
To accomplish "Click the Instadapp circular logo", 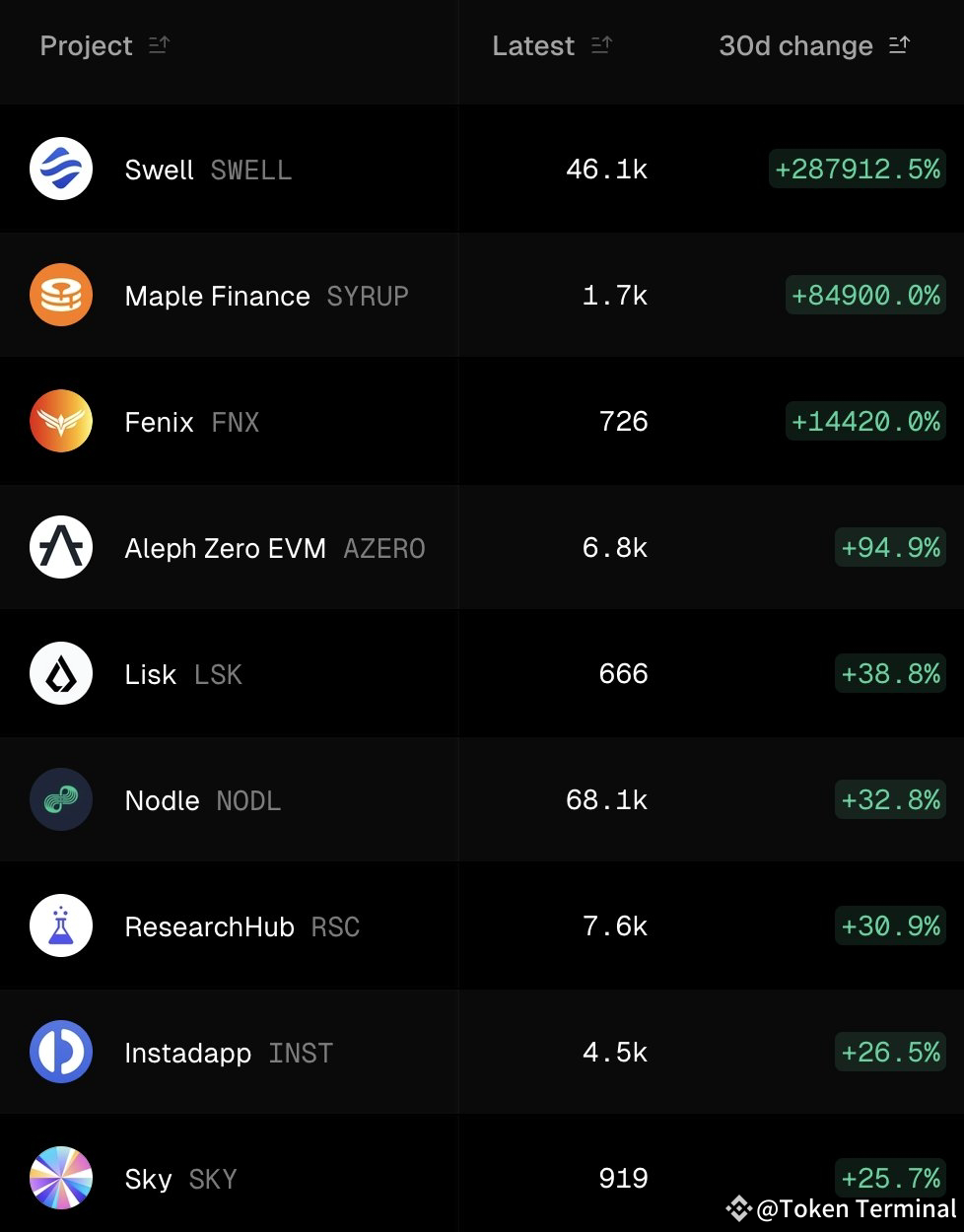I will tap(61, 1052).
